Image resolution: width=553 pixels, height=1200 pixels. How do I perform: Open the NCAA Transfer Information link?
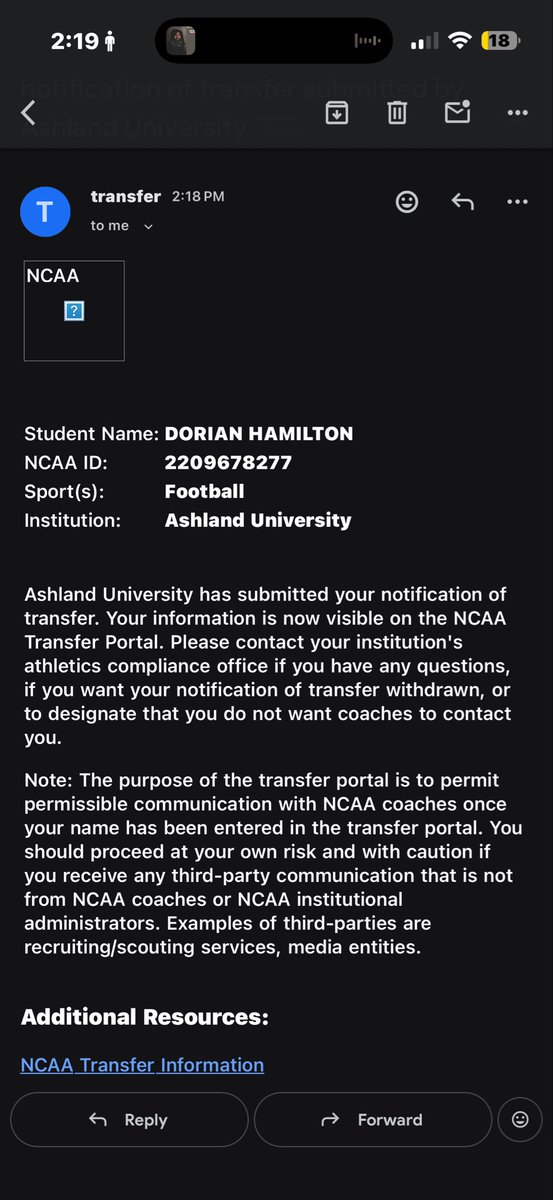point(142,1065)
